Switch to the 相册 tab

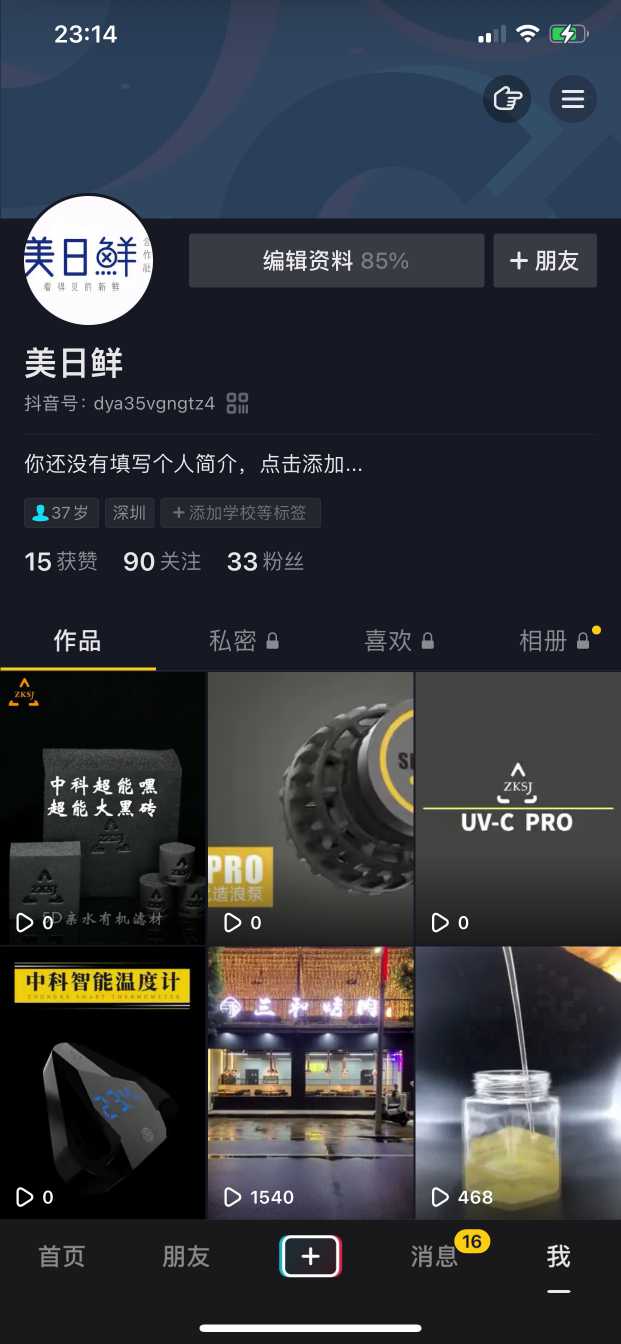point(553,641)
